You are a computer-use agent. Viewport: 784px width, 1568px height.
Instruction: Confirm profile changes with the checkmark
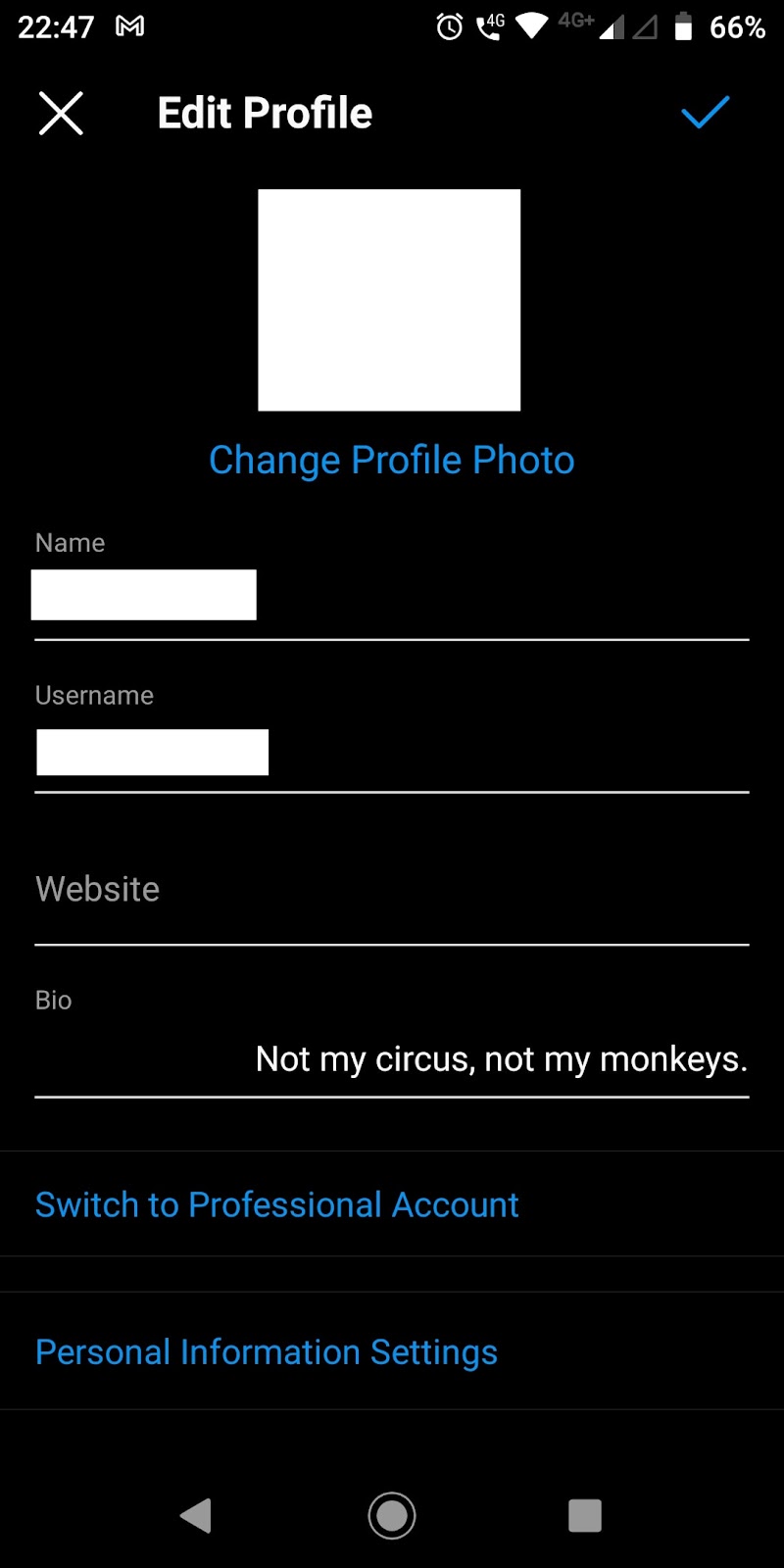pos(706,114)
